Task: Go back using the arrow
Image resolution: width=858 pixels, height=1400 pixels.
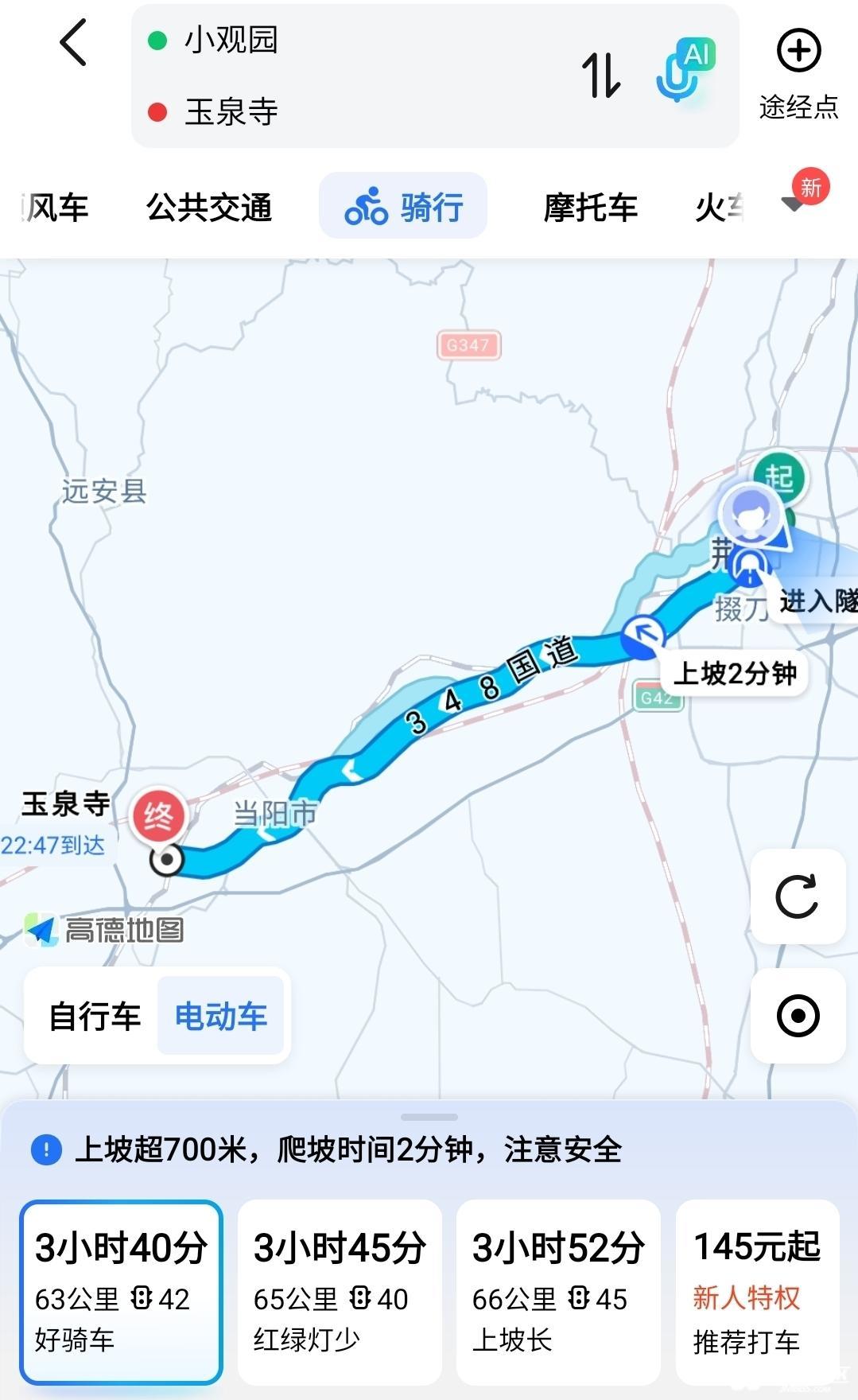Action: coord(73,43)
